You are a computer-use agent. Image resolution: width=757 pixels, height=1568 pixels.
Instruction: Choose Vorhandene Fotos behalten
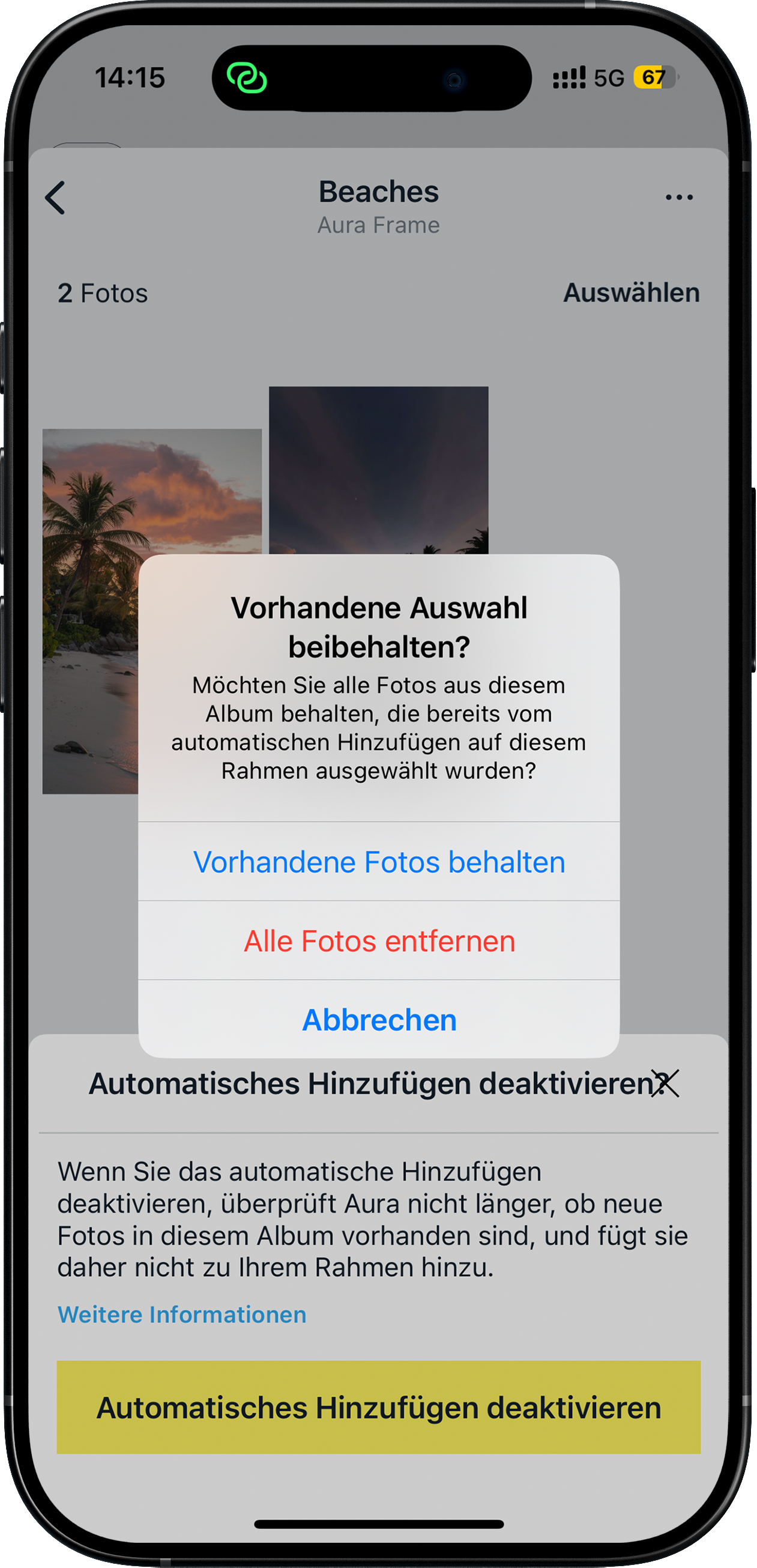tap(378, 861)
